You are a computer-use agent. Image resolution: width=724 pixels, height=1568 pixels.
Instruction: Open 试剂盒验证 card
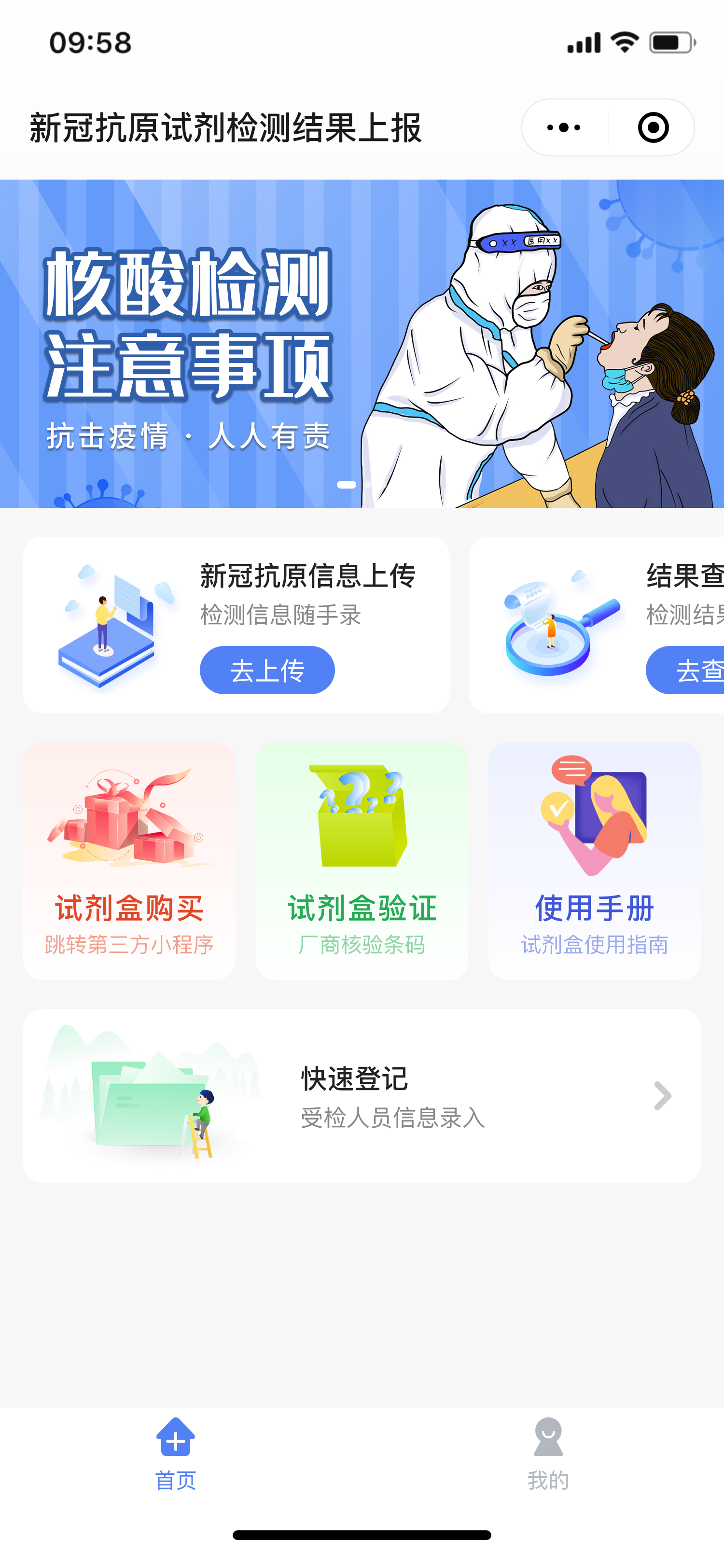[362, 861]
